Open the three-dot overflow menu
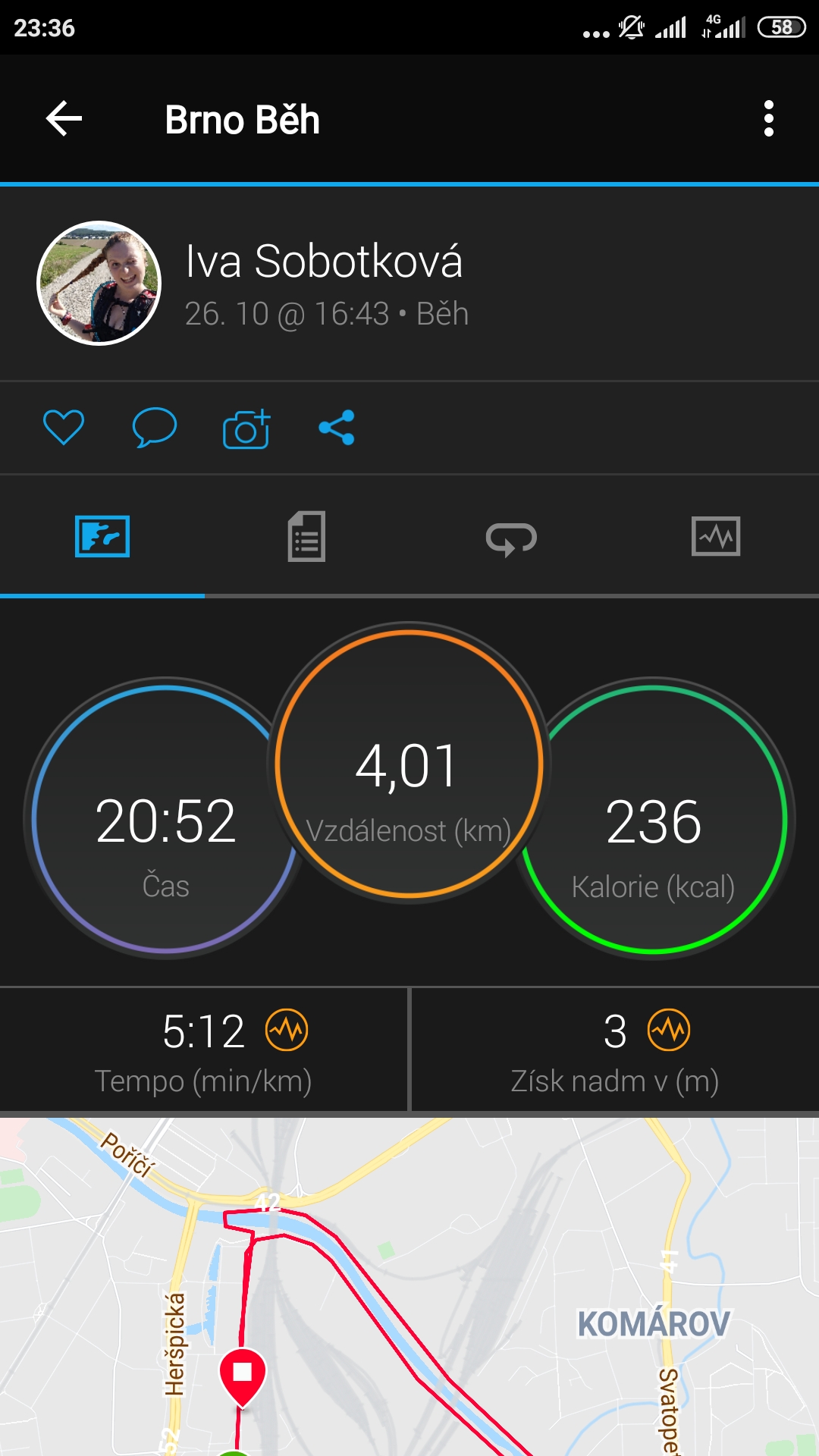819x1456 pixels. (769, 119)
